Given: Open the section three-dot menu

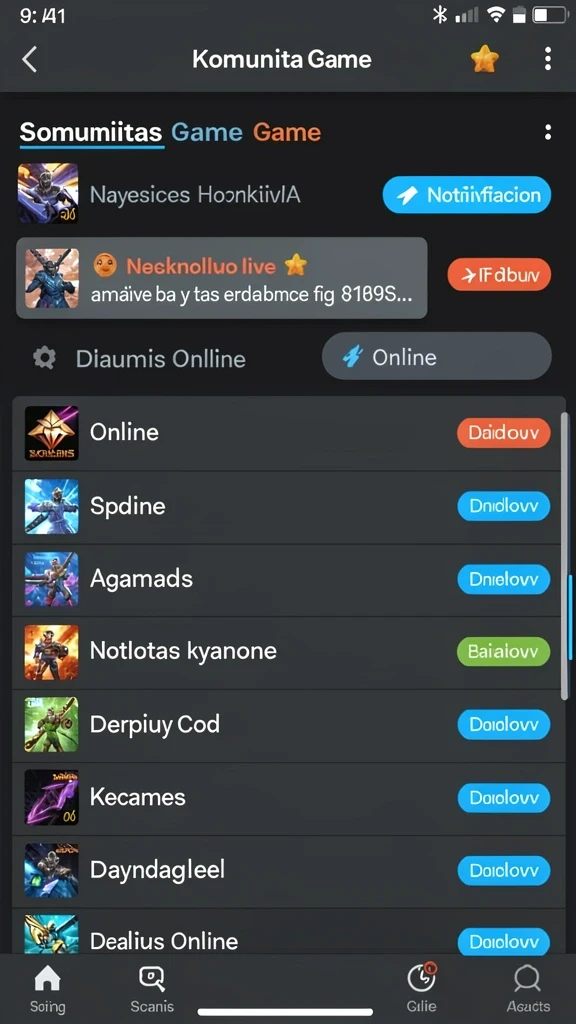Looking at the screenshot, I should [547, 133].
